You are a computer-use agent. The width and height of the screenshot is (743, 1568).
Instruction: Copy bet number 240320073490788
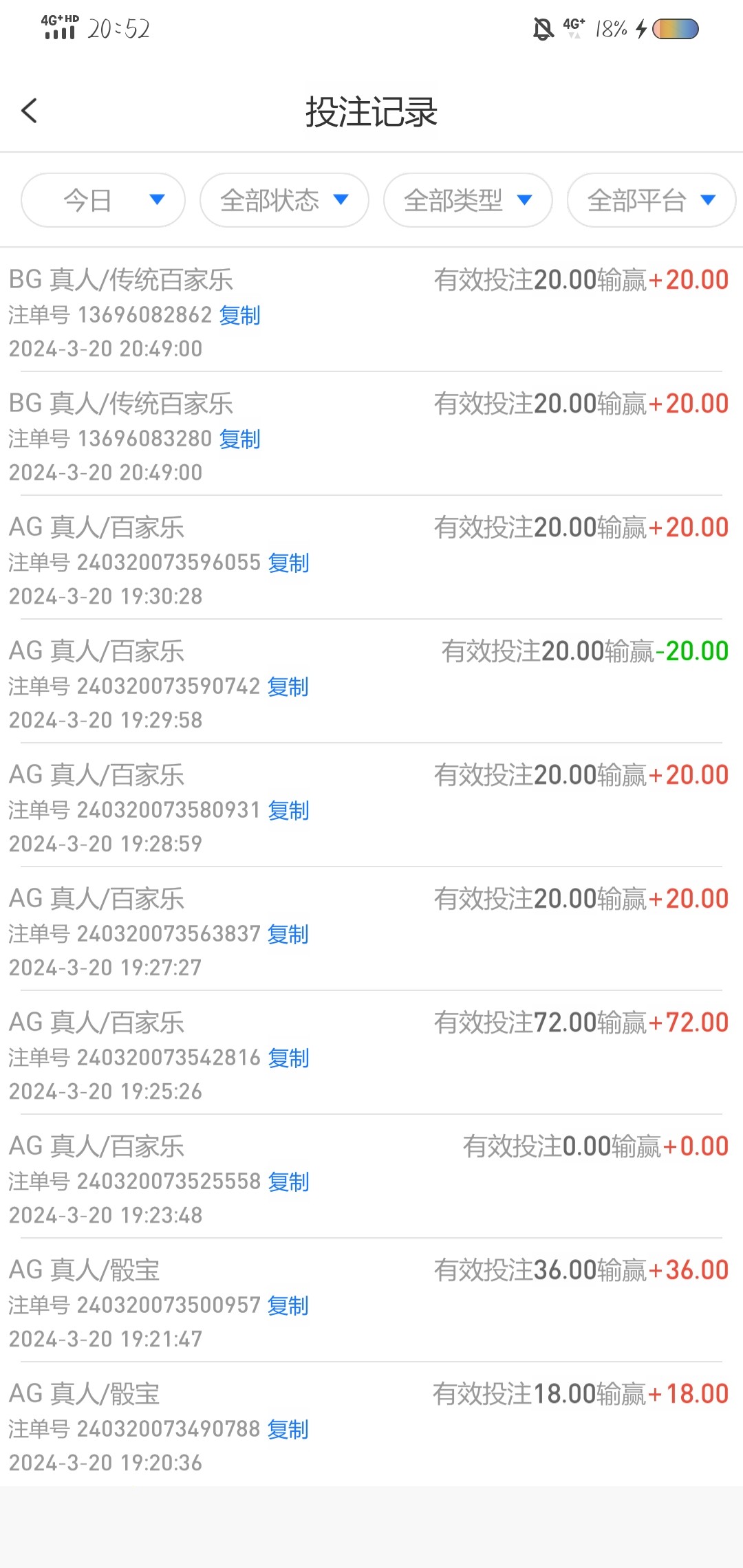(x=288, y=1429)
